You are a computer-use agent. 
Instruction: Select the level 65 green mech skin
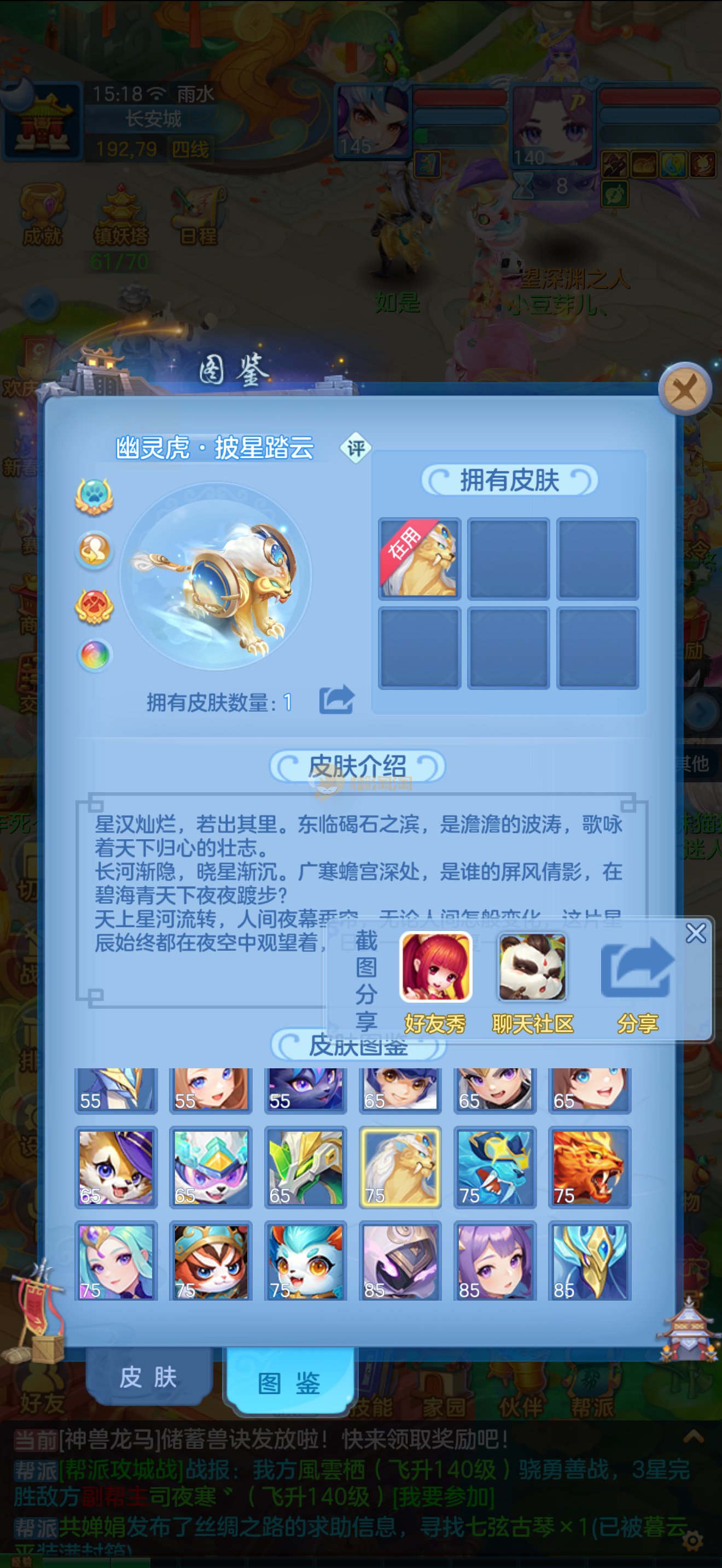tap(305, 1166)
